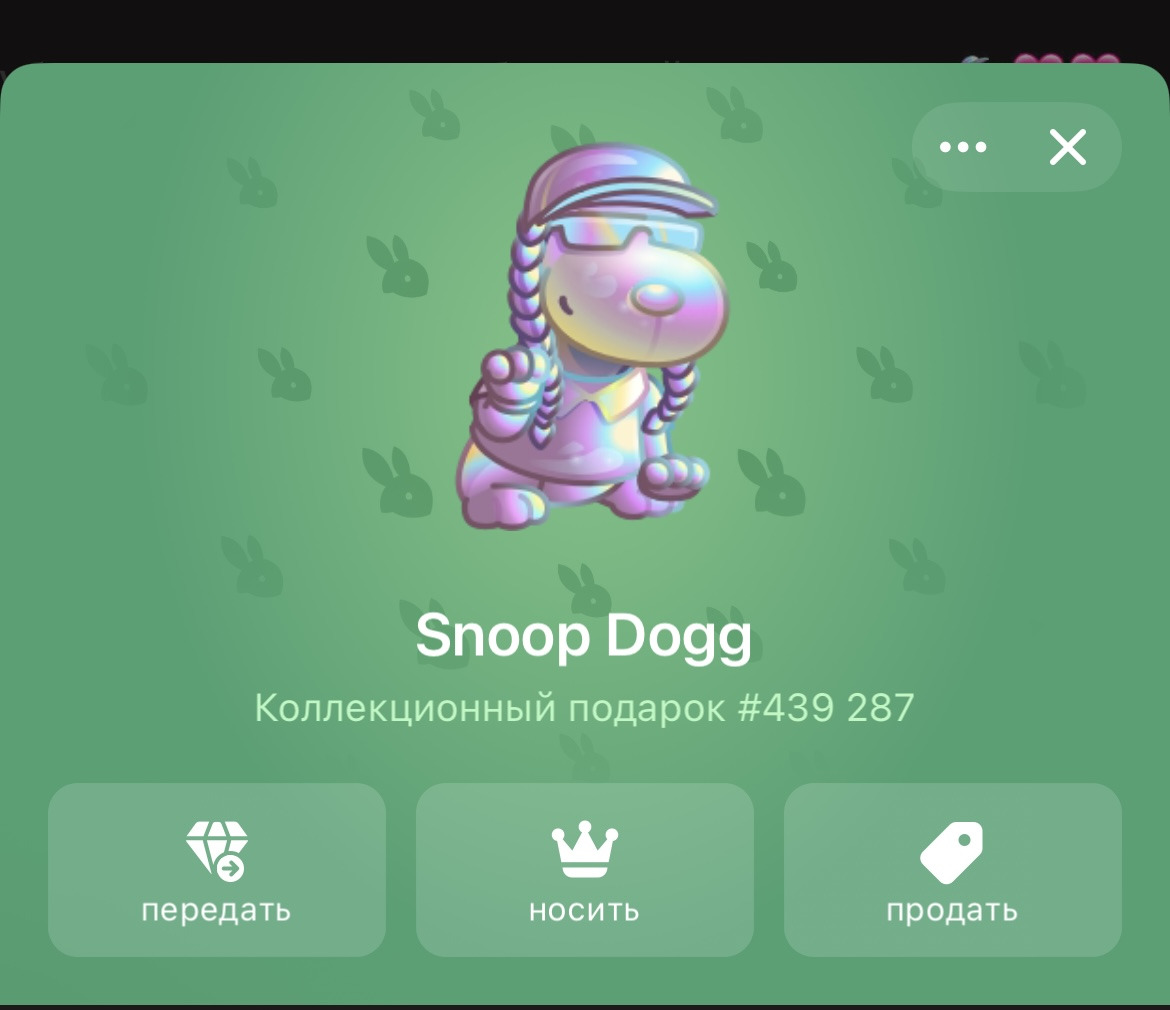Tap the передать (transfer) button
Viewport: 1170px width, 1010px height.
(x=217, y=870)
